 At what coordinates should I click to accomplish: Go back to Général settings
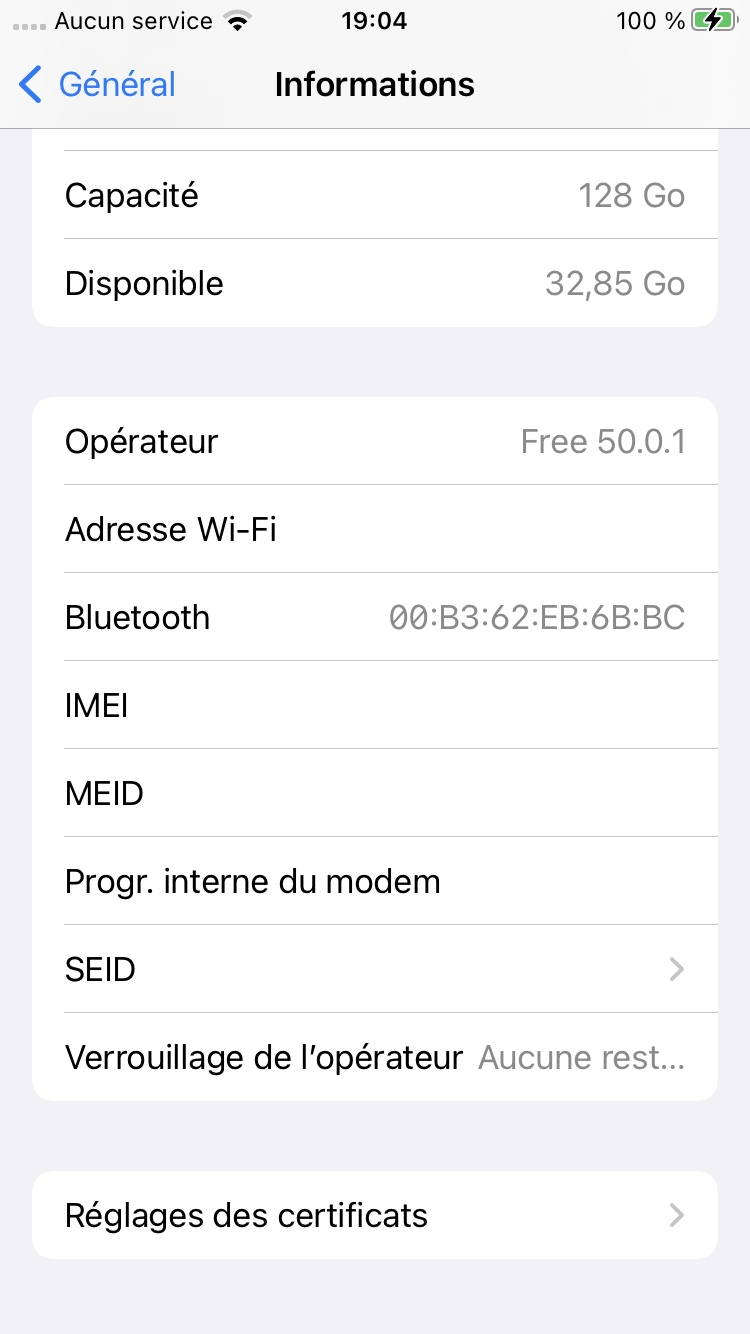tap(97, 85)
